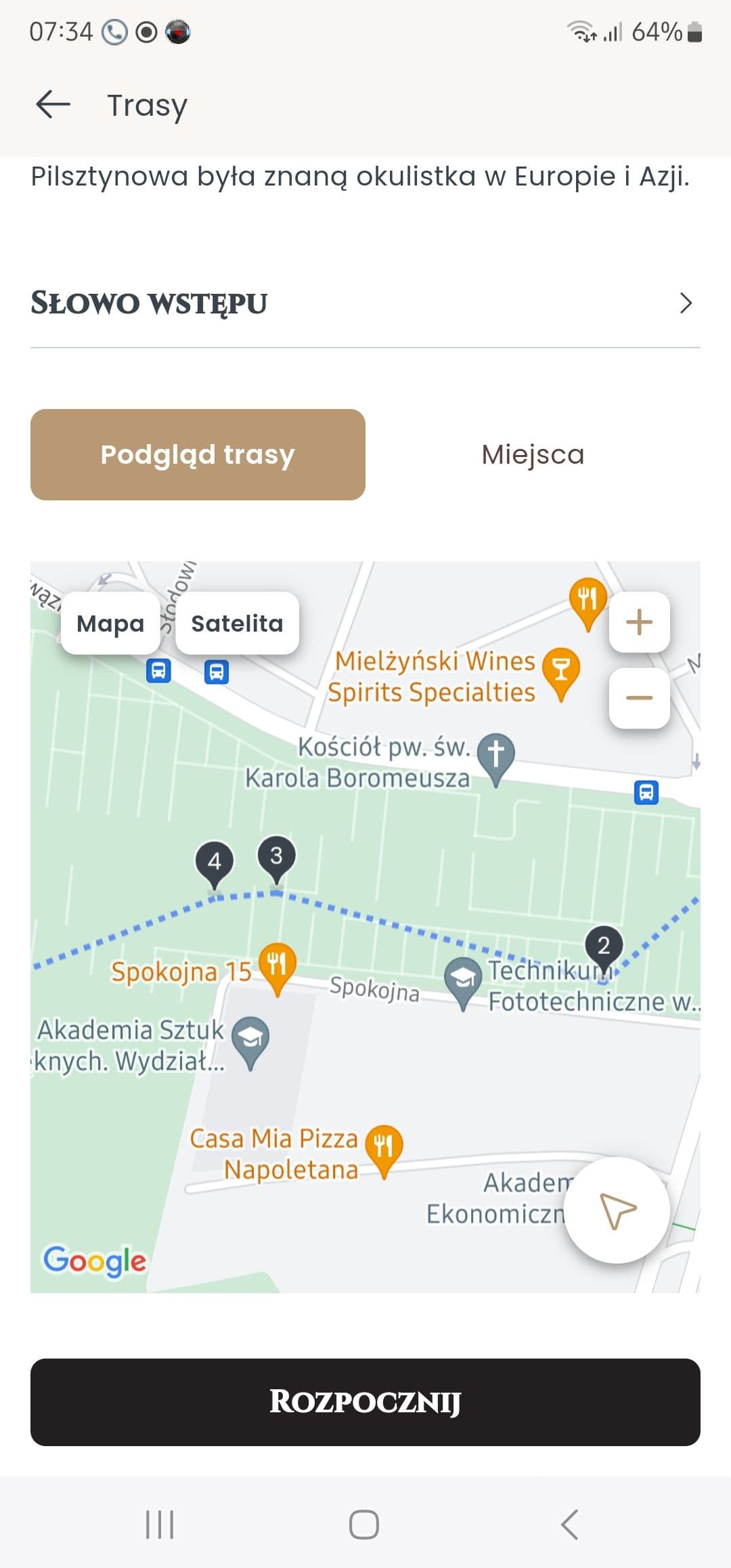Zoom in the map with plus

(x=640, y=622)
